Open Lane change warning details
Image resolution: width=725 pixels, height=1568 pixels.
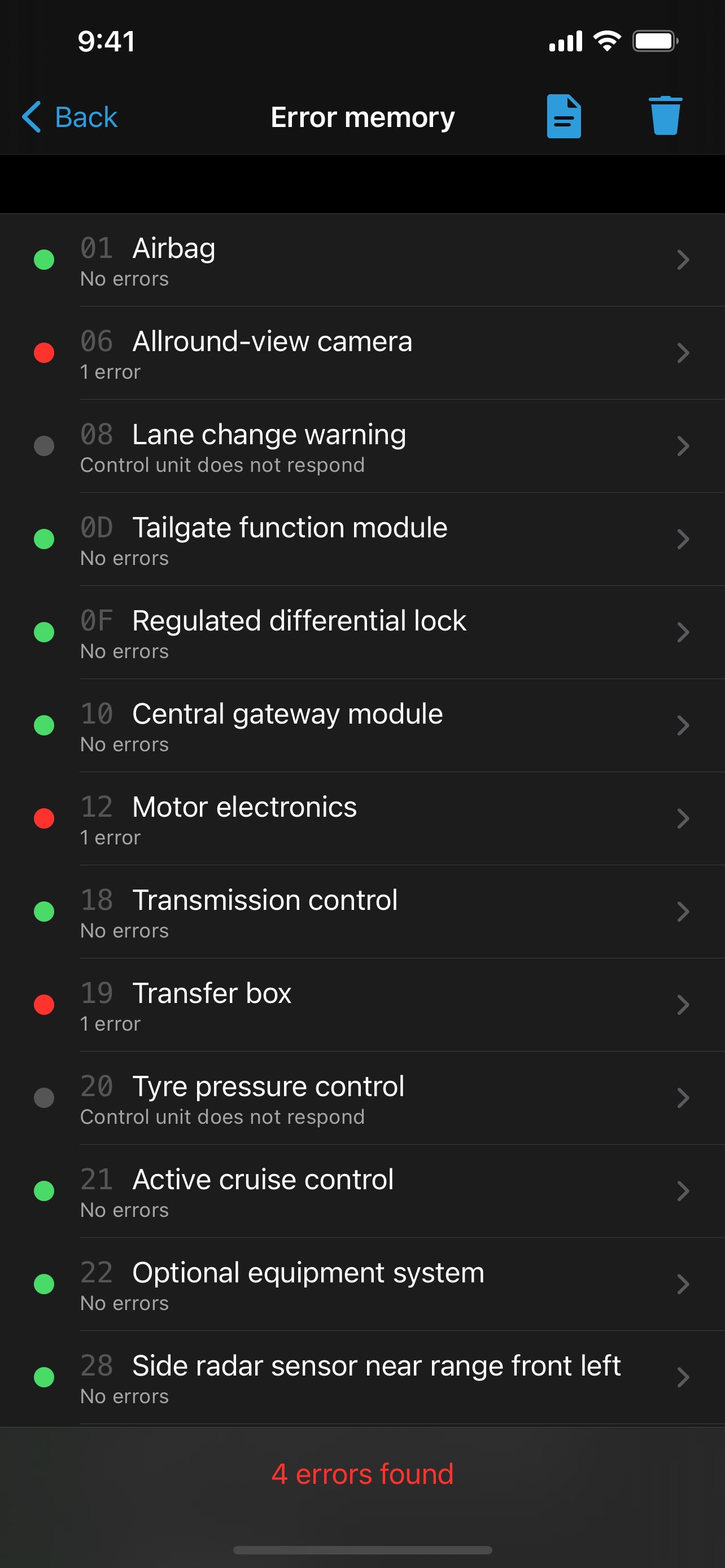[363, 446]
